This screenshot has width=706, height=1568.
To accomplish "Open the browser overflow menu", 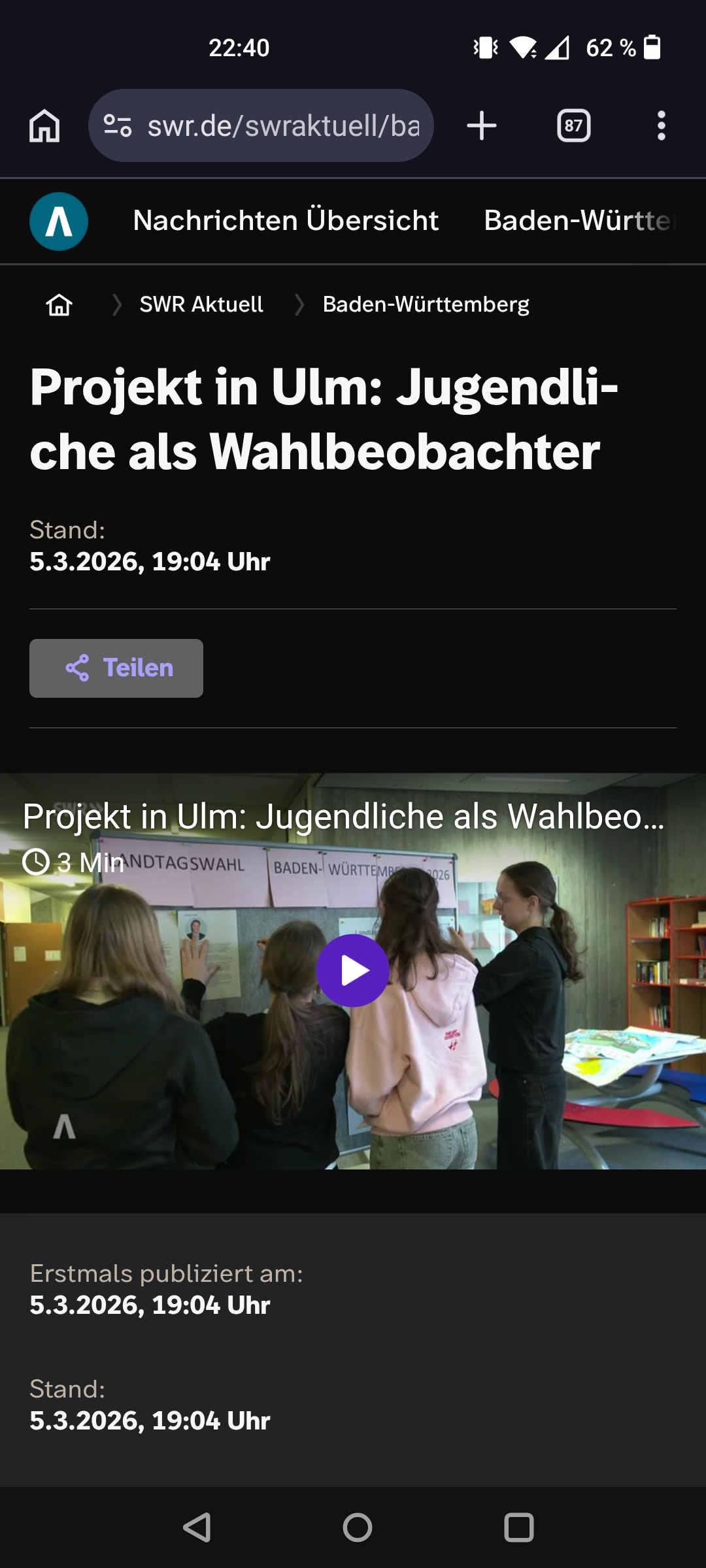I will point(661,125).
